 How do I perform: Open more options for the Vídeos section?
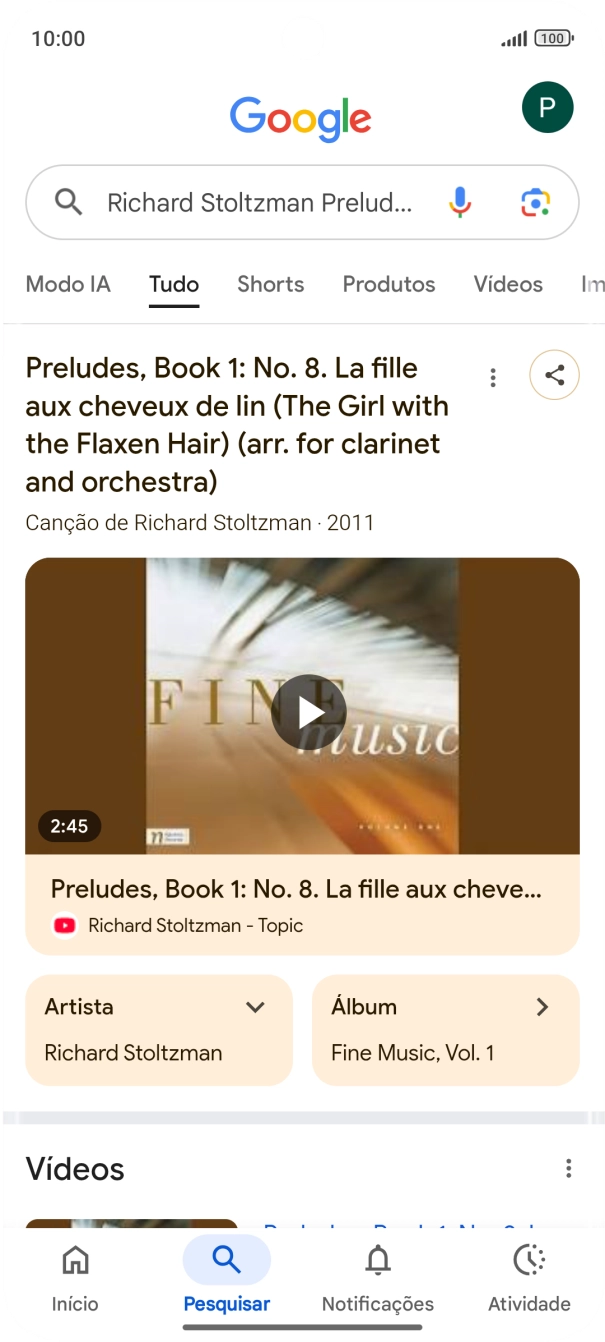568,1168
